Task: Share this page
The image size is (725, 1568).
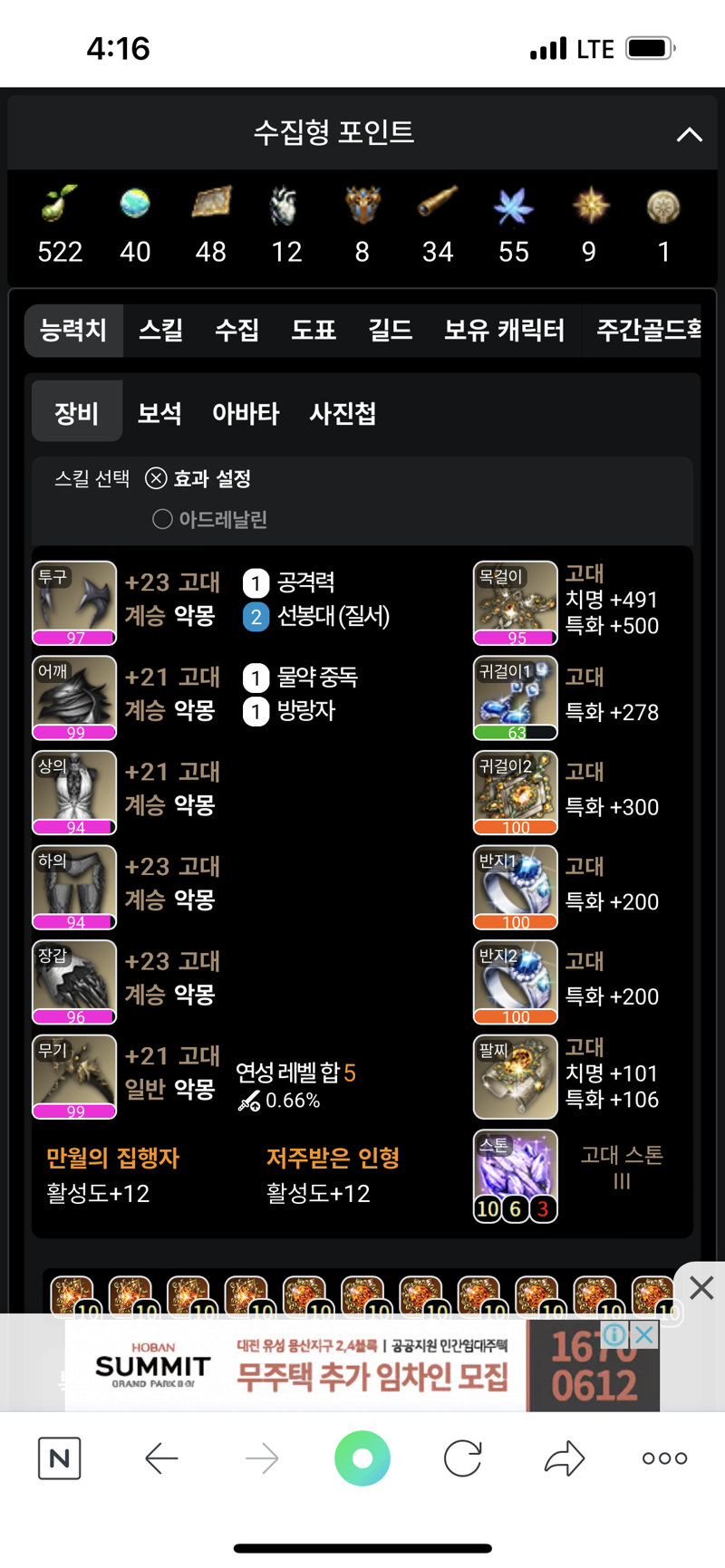Action: [x=565, y=1458]
